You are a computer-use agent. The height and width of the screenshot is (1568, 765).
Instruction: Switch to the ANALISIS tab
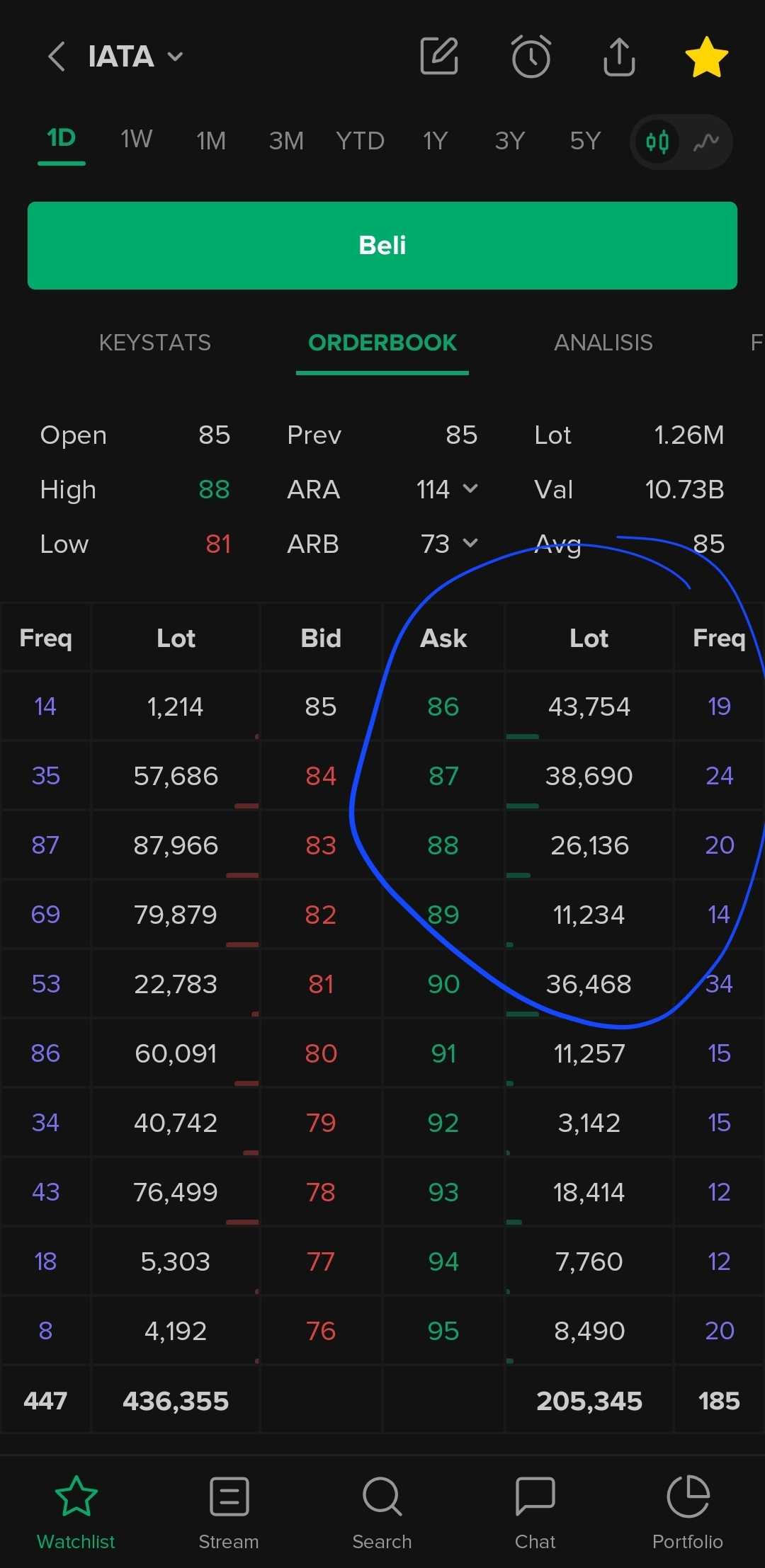tap(603, 343)
